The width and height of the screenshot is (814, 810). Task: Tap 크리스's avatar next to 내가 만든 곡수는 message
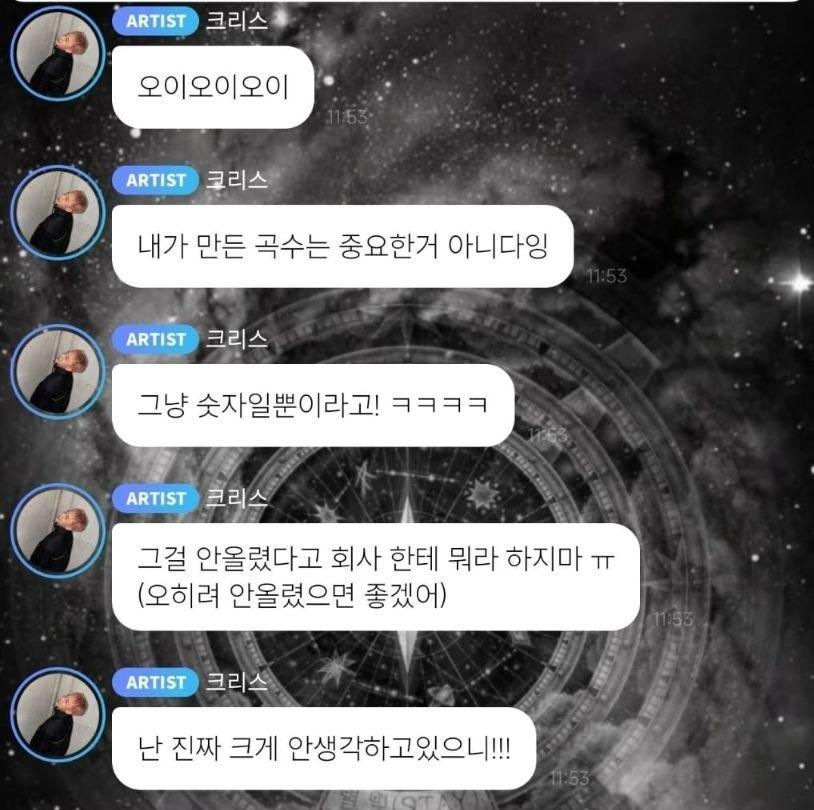[58, 213]
